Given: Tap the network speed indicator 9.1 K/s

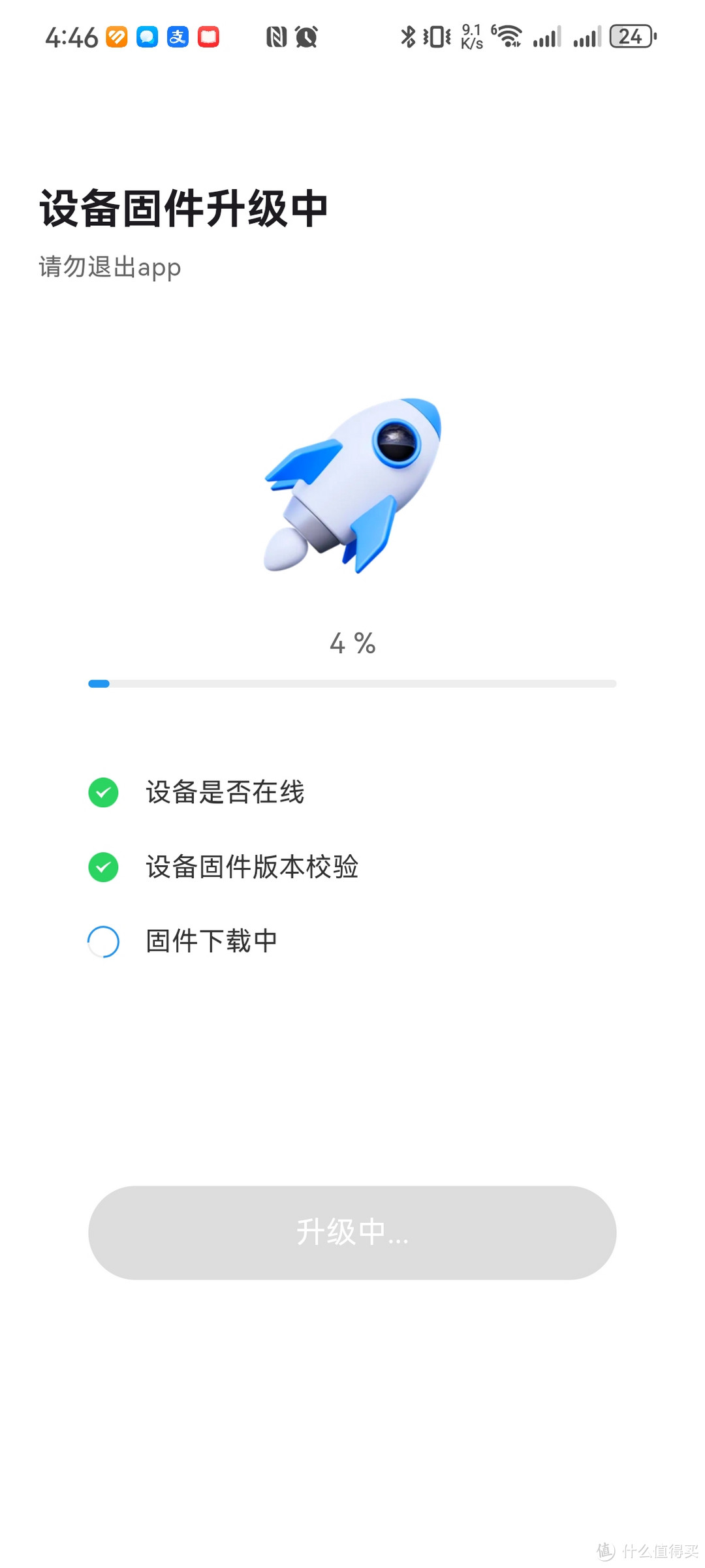Looking at the screenshot, I should click(x=471, y=37).
